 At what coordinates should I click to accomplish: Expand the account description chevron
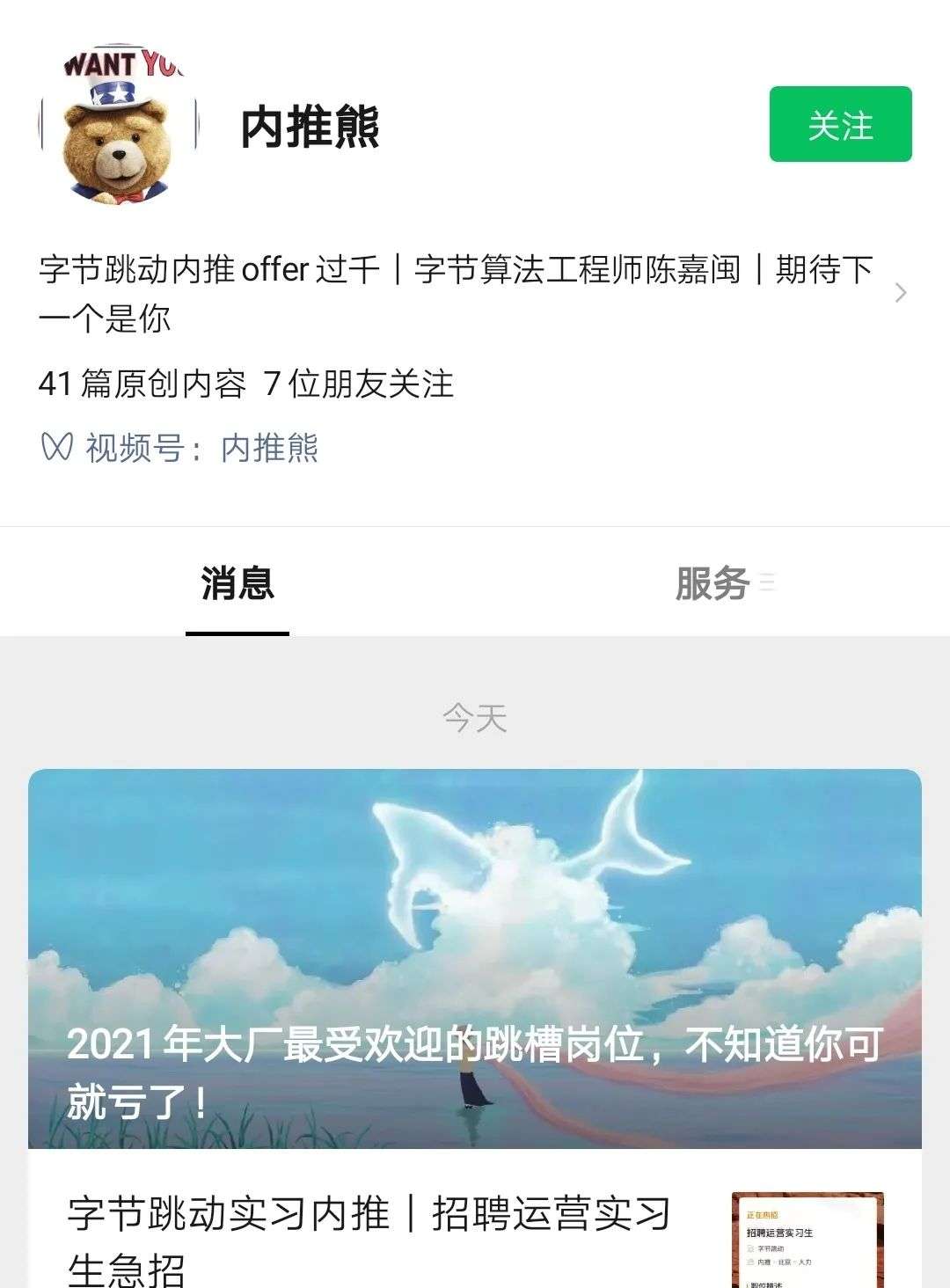tap(900, 293)
